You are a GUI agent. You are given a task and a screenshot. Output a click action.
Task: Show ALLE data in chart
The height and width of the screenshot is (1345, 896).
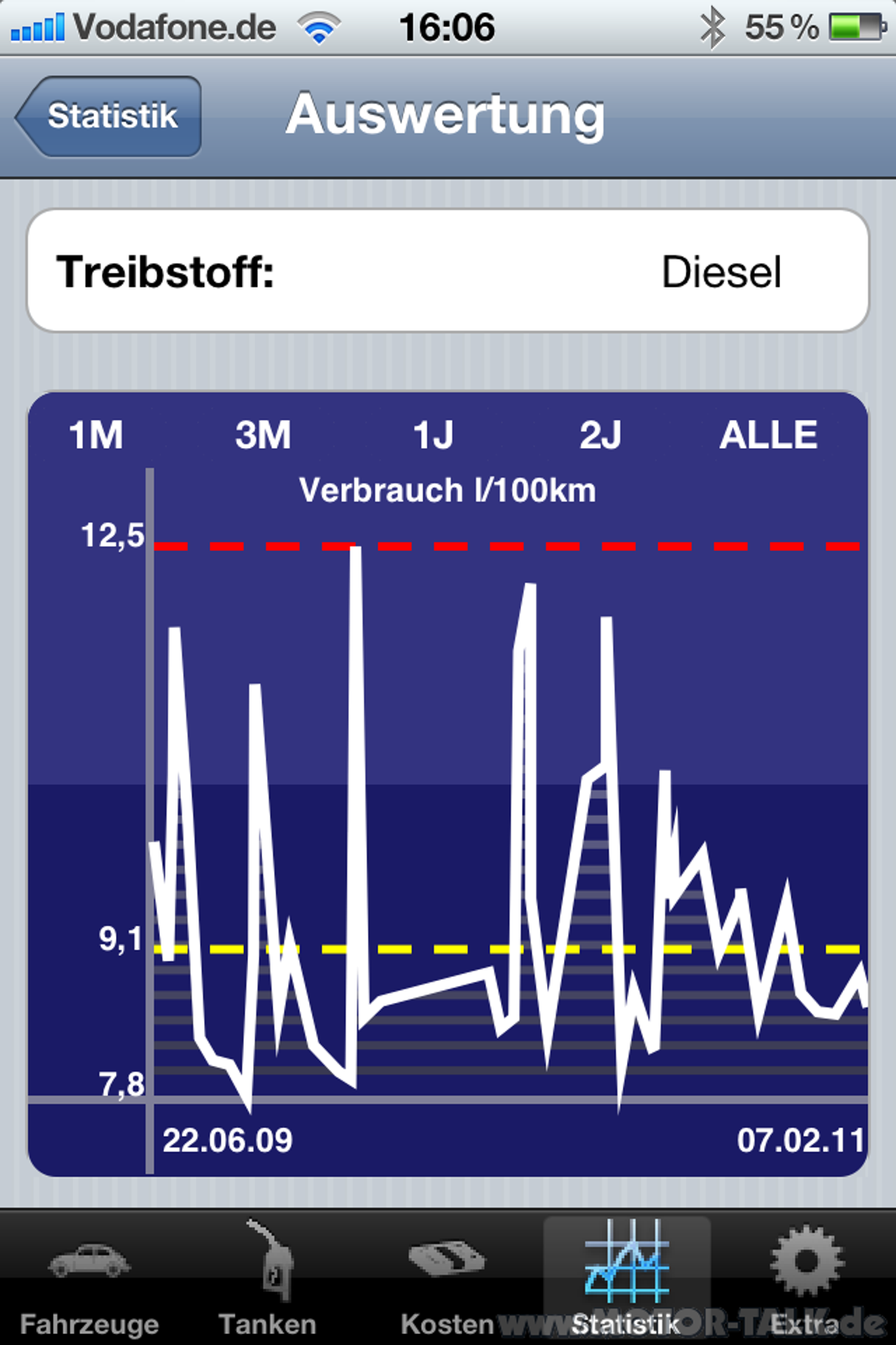tap(768, 435)
